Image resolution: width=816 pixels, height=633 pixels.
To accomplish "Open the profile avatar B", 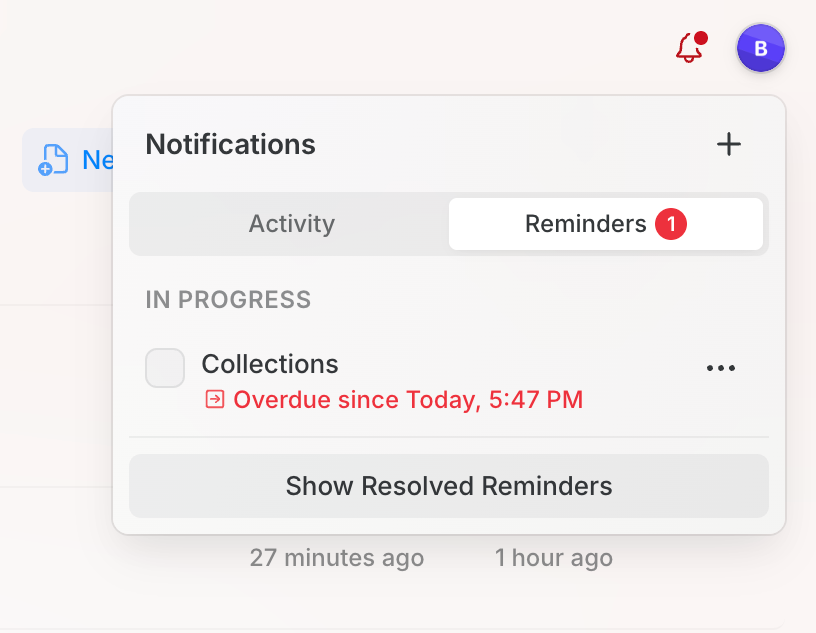I will 761,48.
